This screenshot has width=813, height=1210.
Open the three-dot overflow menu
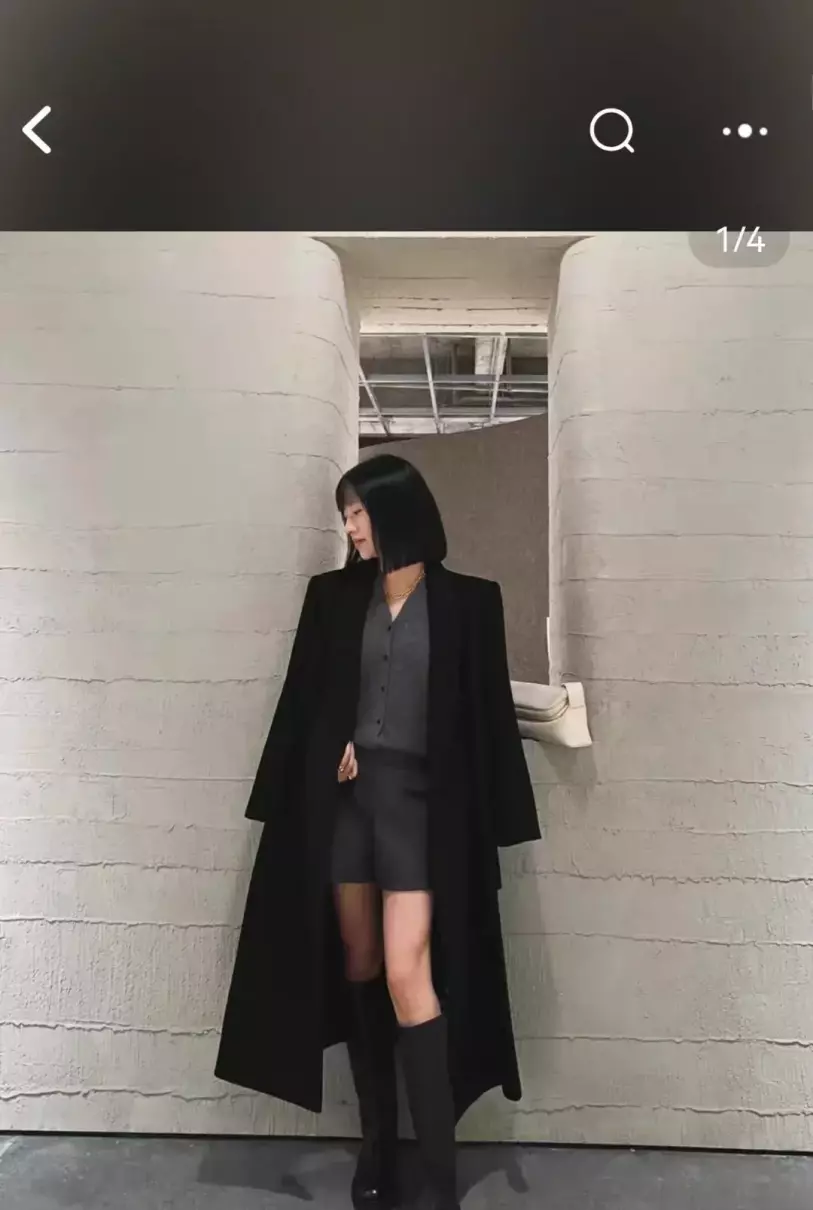point(745,131)
